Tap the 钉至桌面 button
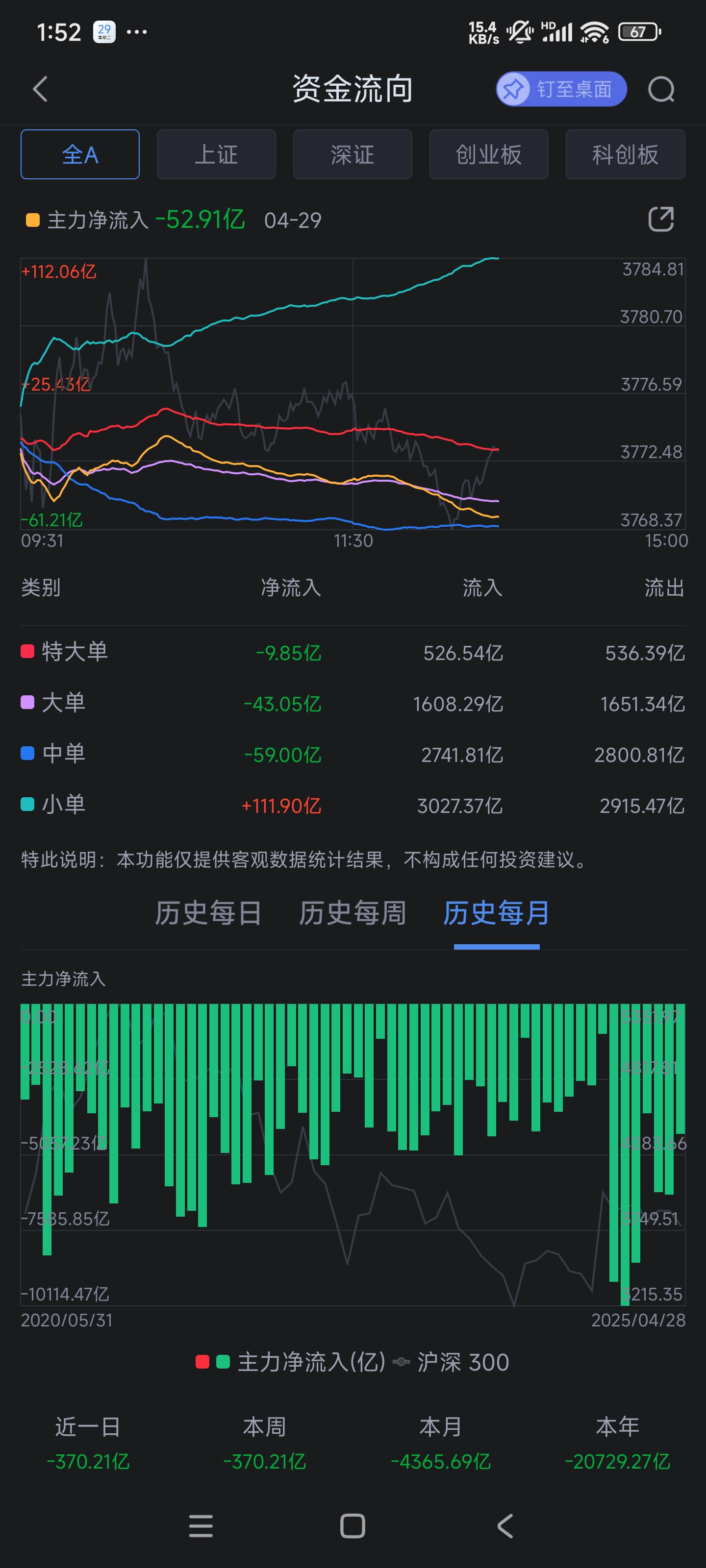This screenshot has width=706, height=1568. [560, 90]
